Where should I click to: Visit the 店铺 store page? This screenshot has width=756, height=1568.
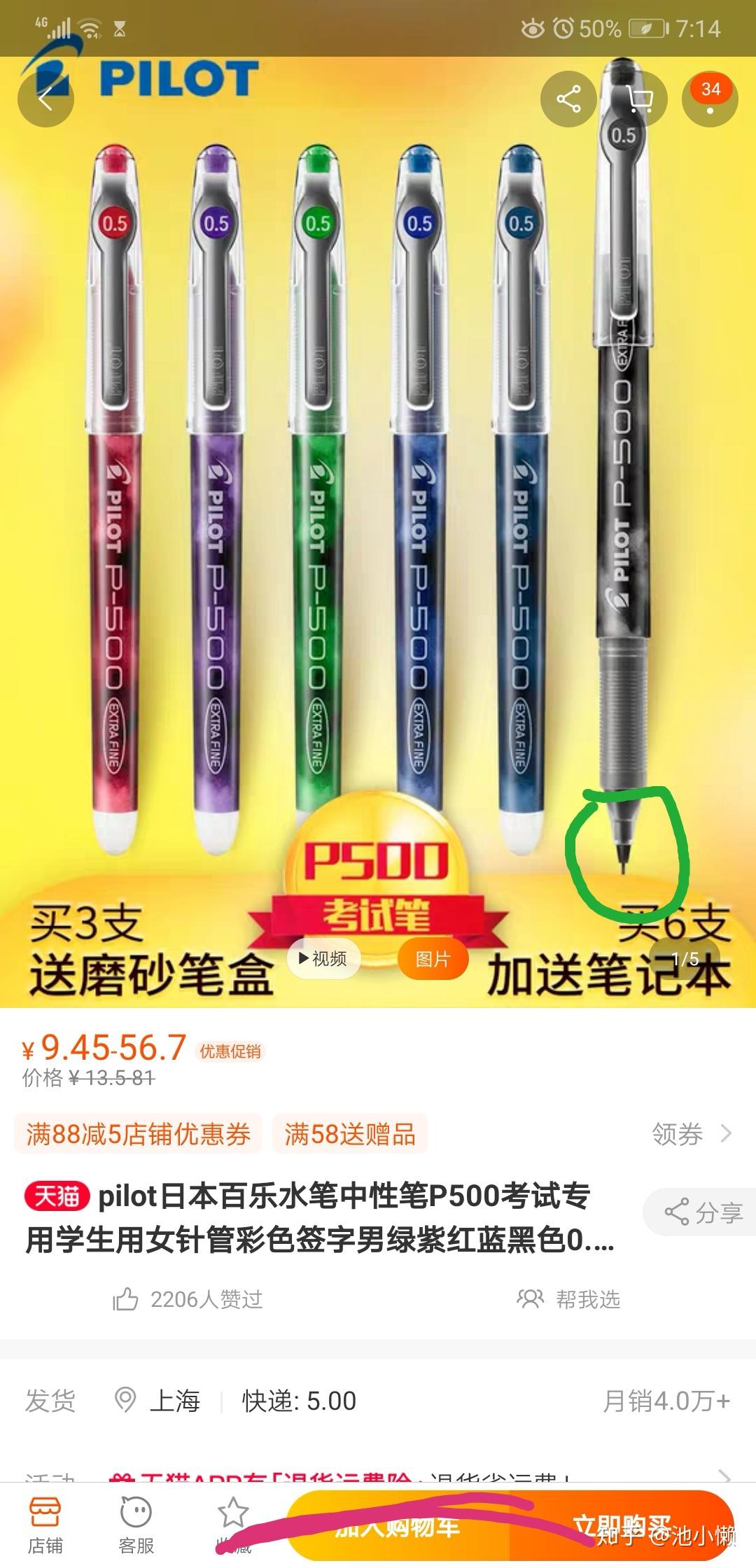45,1527
